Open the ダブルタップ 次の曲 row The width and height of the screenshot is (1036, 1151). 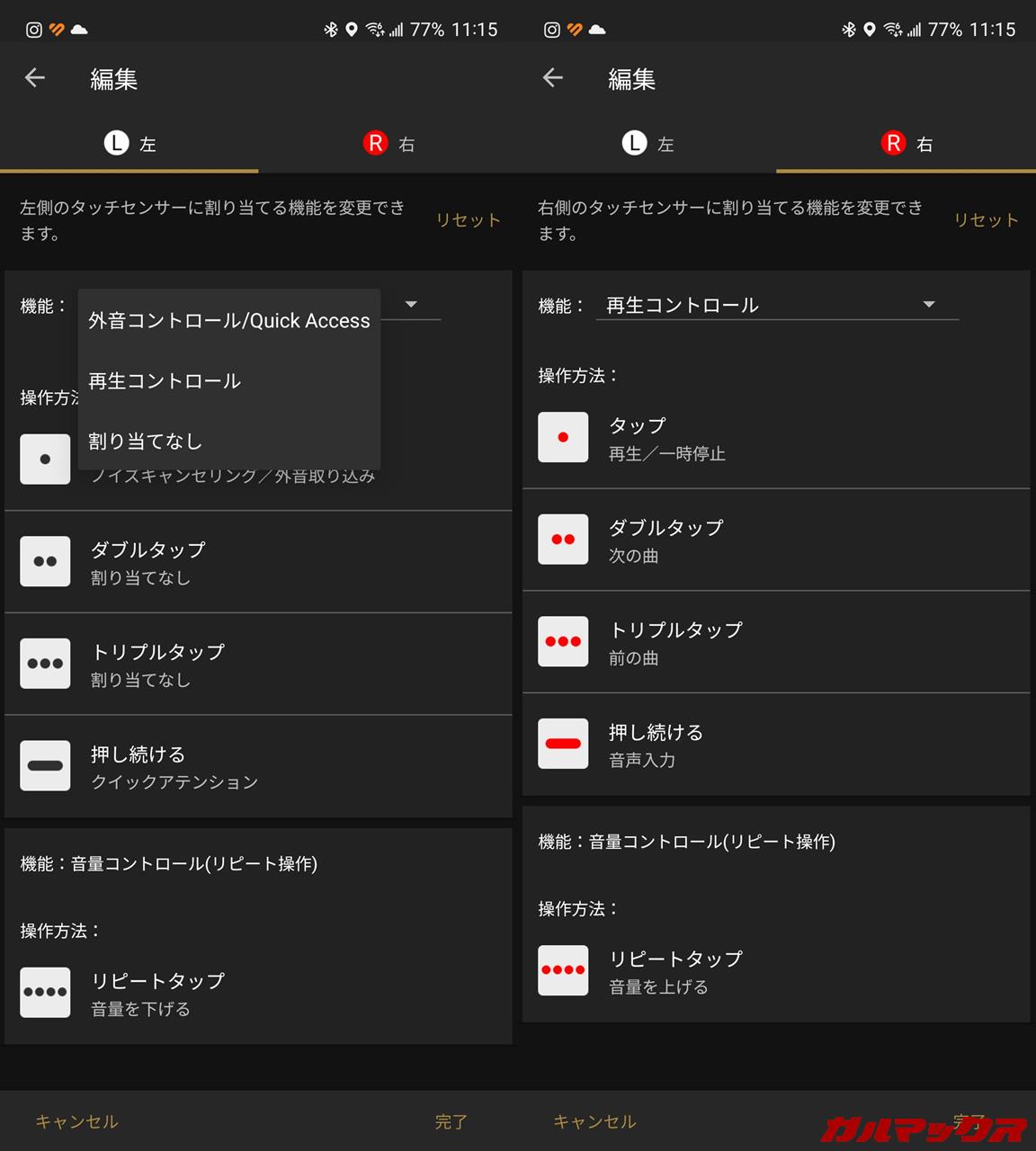click(x=775, y=540)
